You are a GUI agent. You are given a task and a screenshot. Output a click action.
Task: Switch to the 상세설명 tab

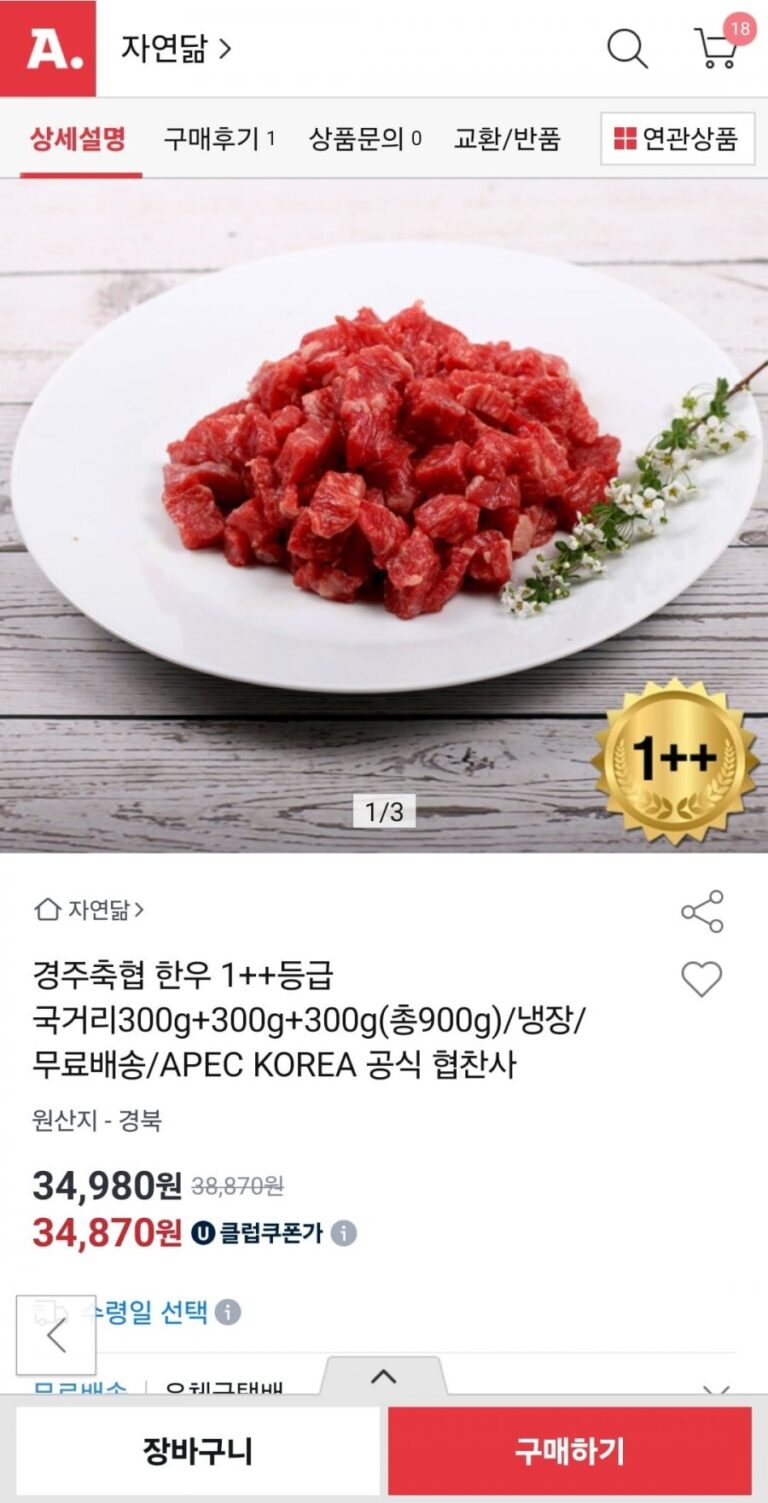click(x=78, y=138)
